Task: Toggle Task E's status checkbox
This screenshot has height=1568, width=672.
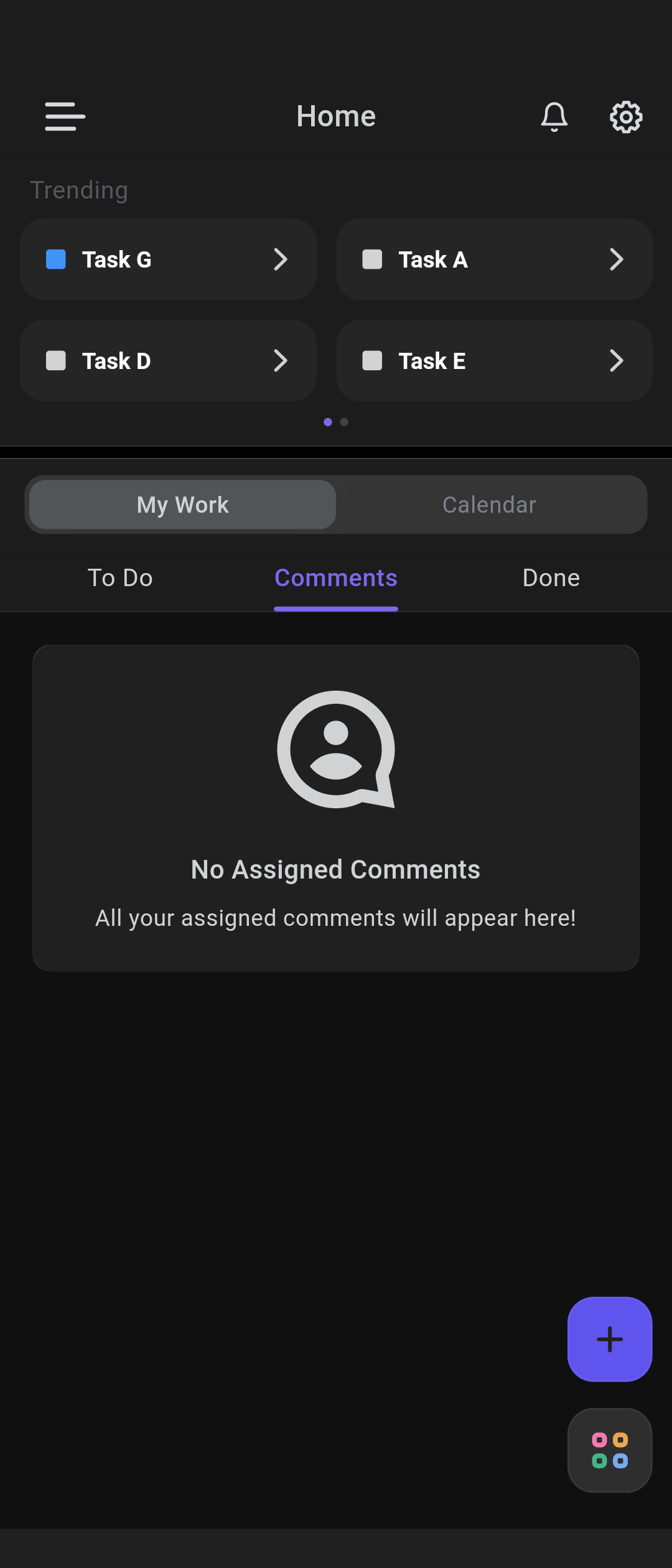Action: click(373, 361)
